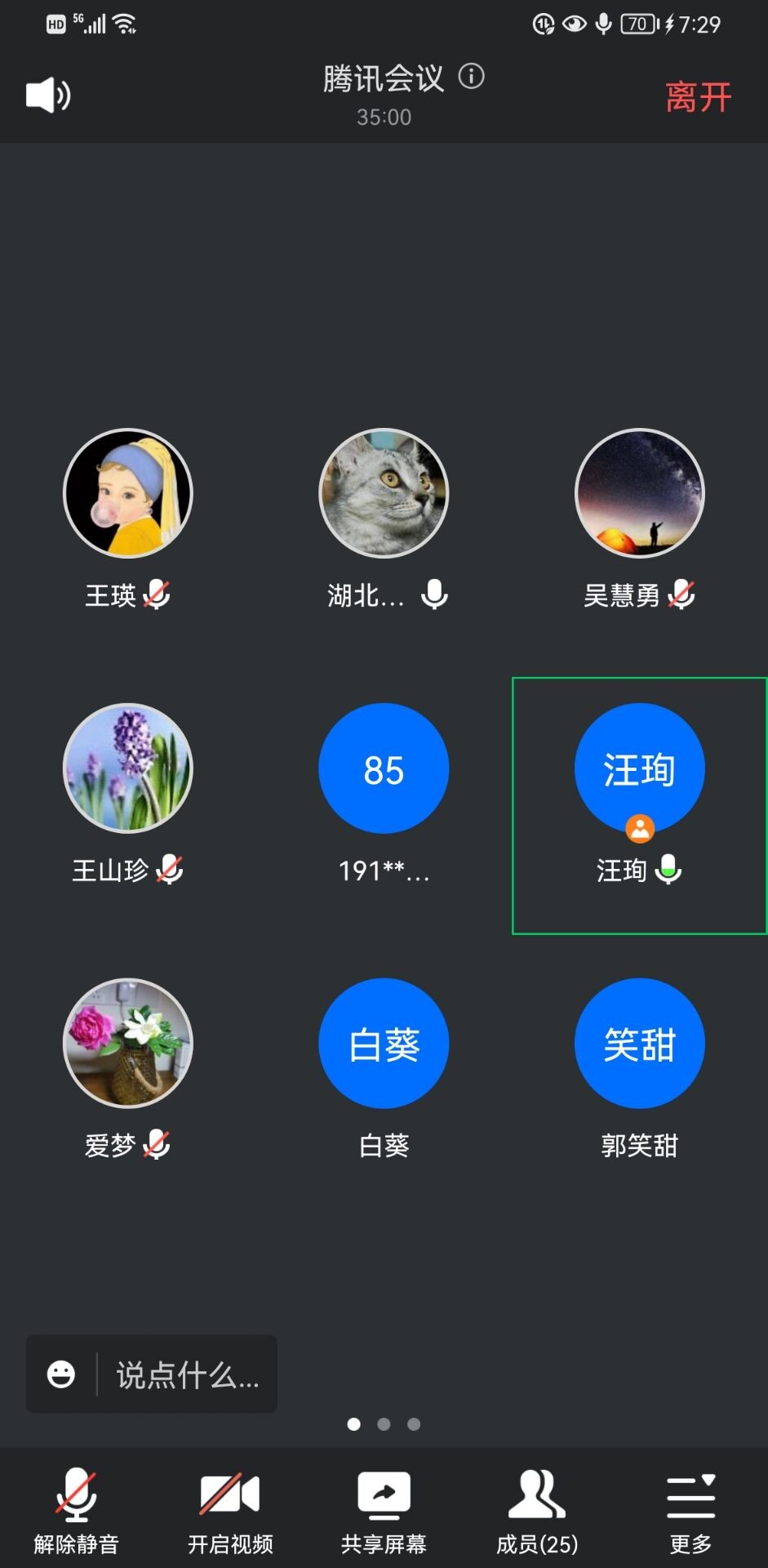Tap participant 爱梦's avatar
The width and height of the screenshot is (768, 1568).
128,1043
